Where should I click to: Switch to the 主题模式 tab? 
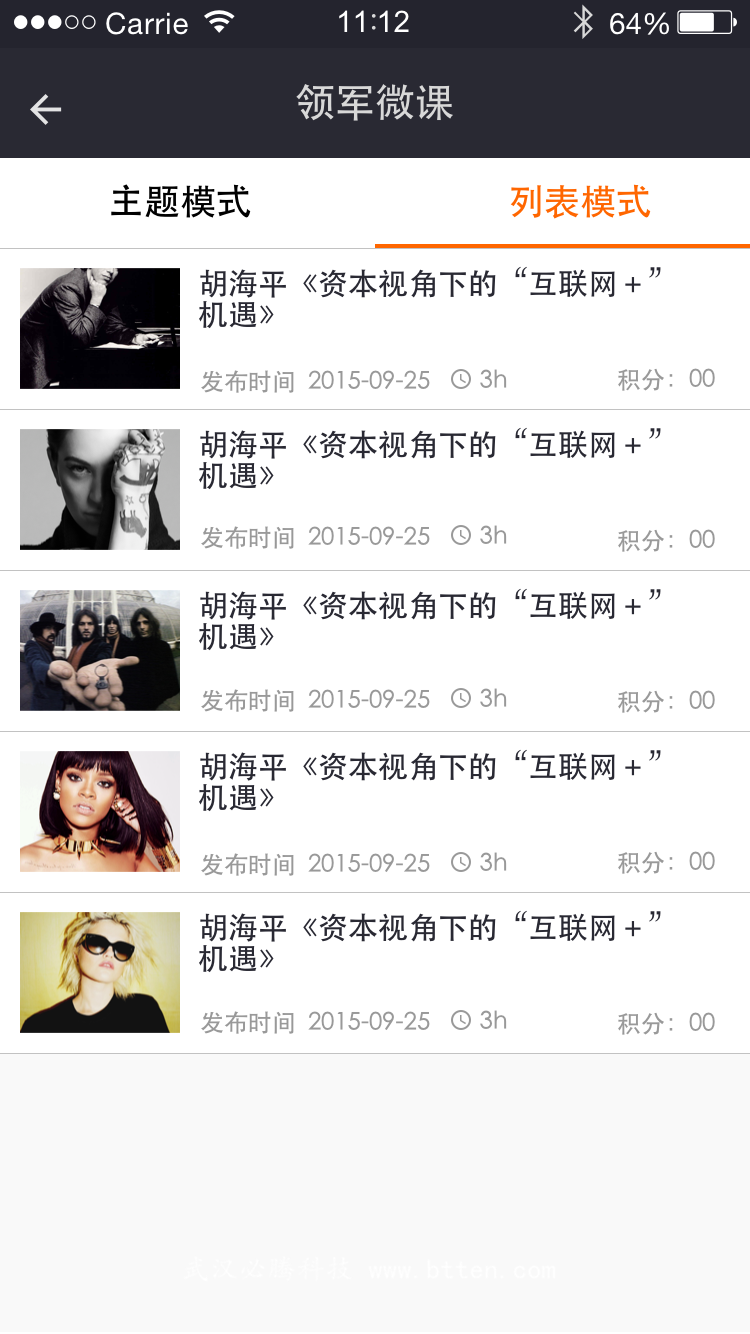pyautogui.click(x=181, y=202)
